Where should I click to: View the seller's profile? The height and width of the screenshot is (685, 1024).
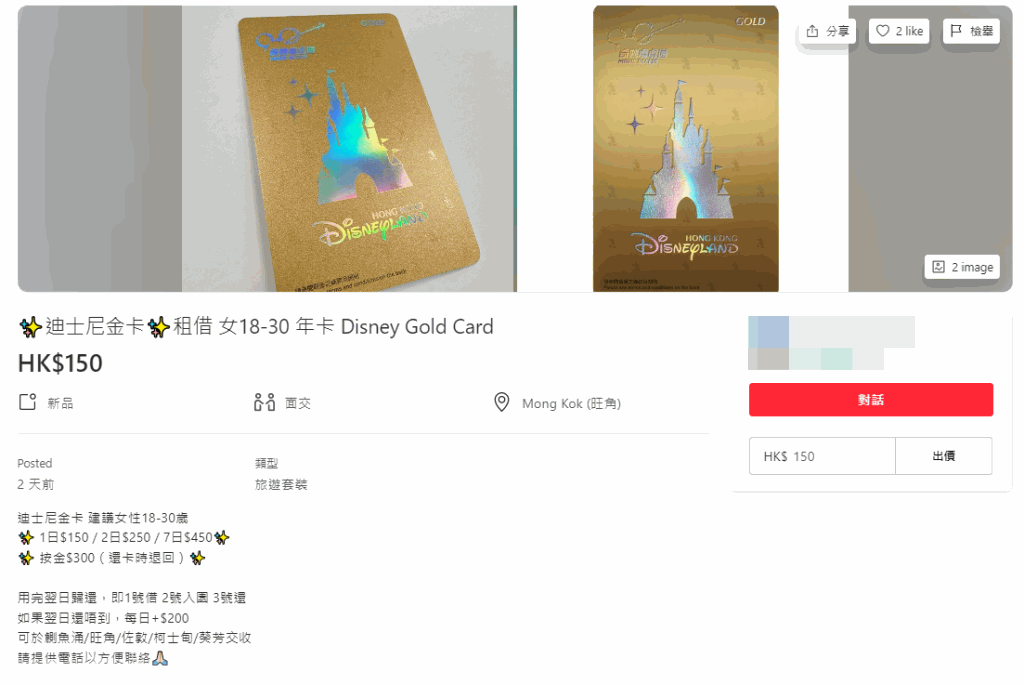pyautogui.click(x=830, y=343)
